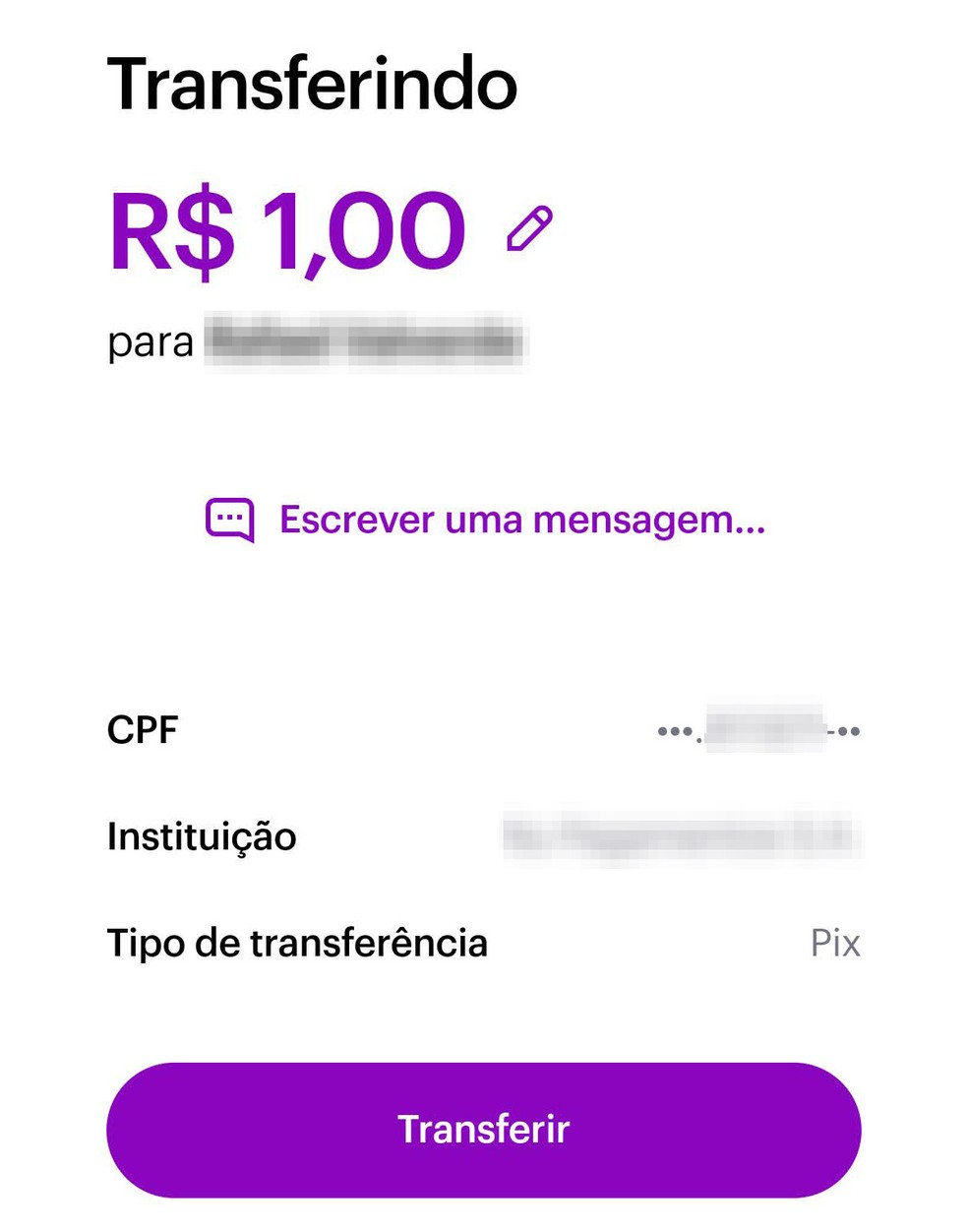Screen dimensions: 968x1232
Task: Click the chat balloon before the message link
Action: 229,520
